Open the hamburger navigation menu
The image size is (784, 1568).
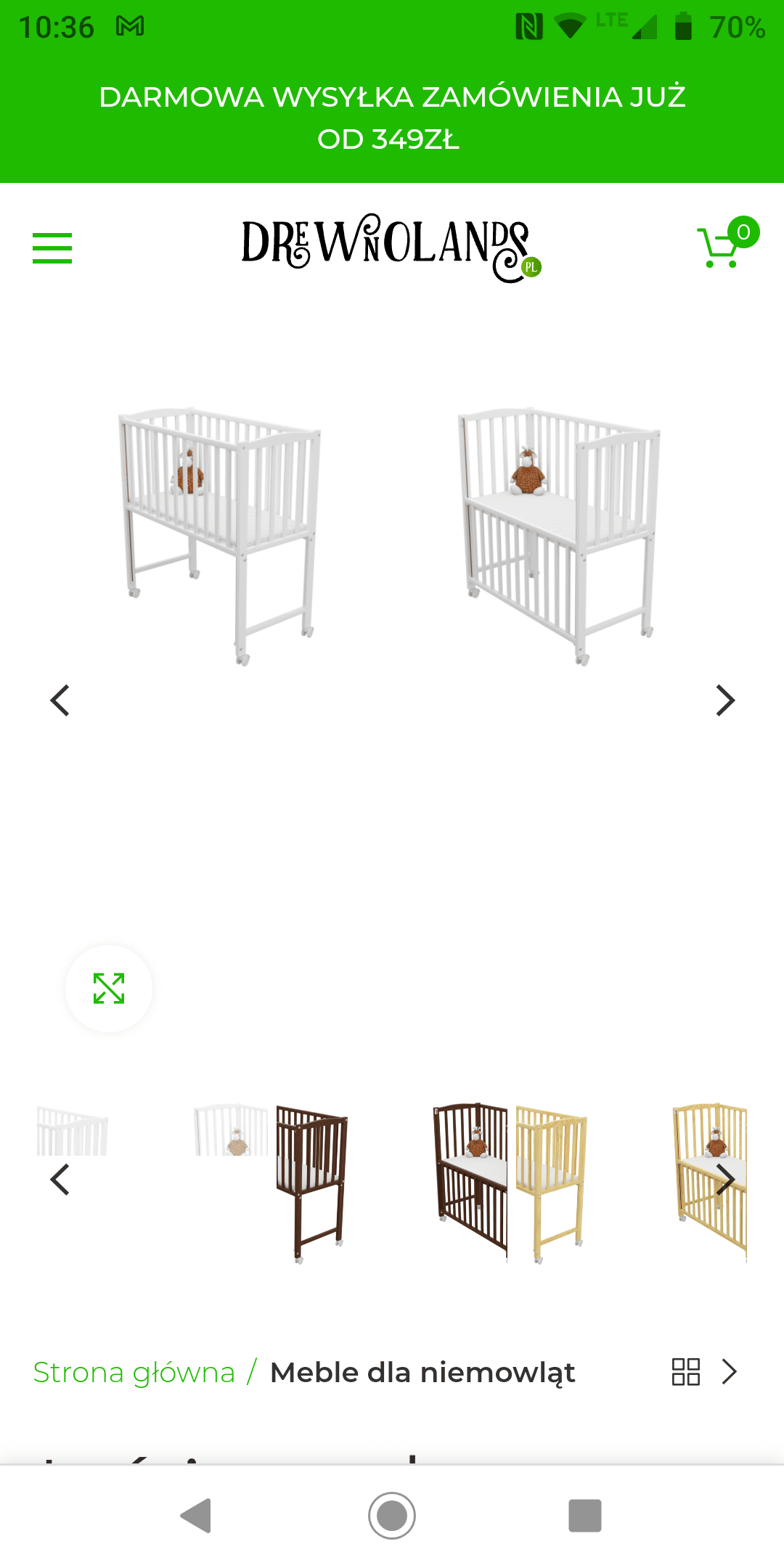click(x=52, y=248)
